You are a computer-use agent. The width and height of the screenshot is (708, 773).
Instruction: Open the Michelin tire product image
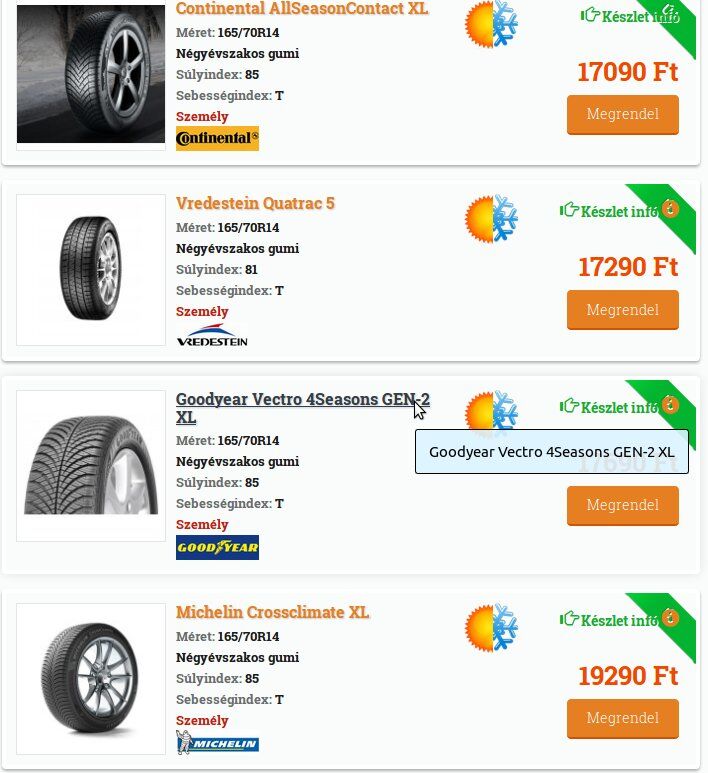point(91,678)
